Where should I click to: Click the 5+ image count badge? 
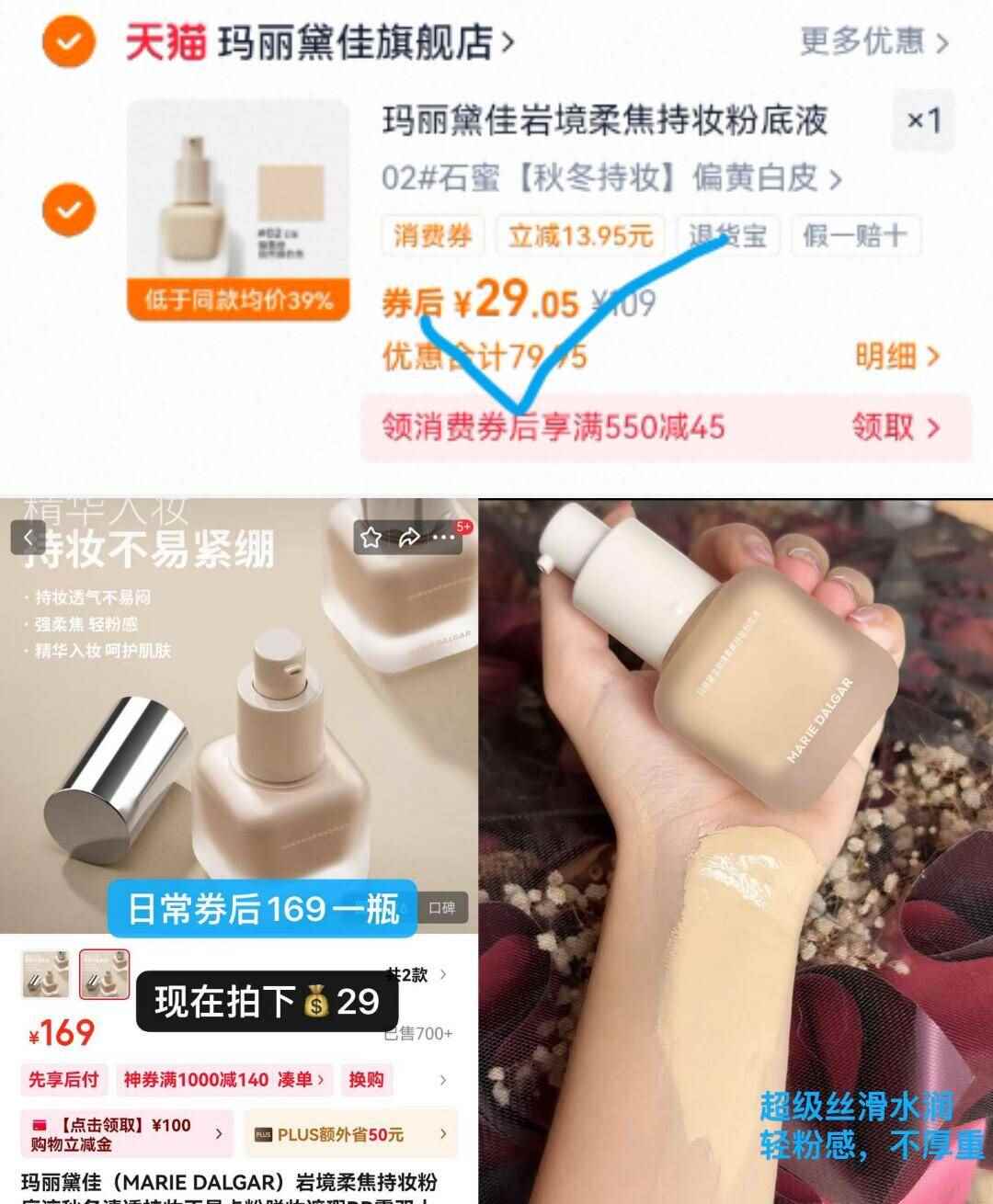tap(464, 525)
